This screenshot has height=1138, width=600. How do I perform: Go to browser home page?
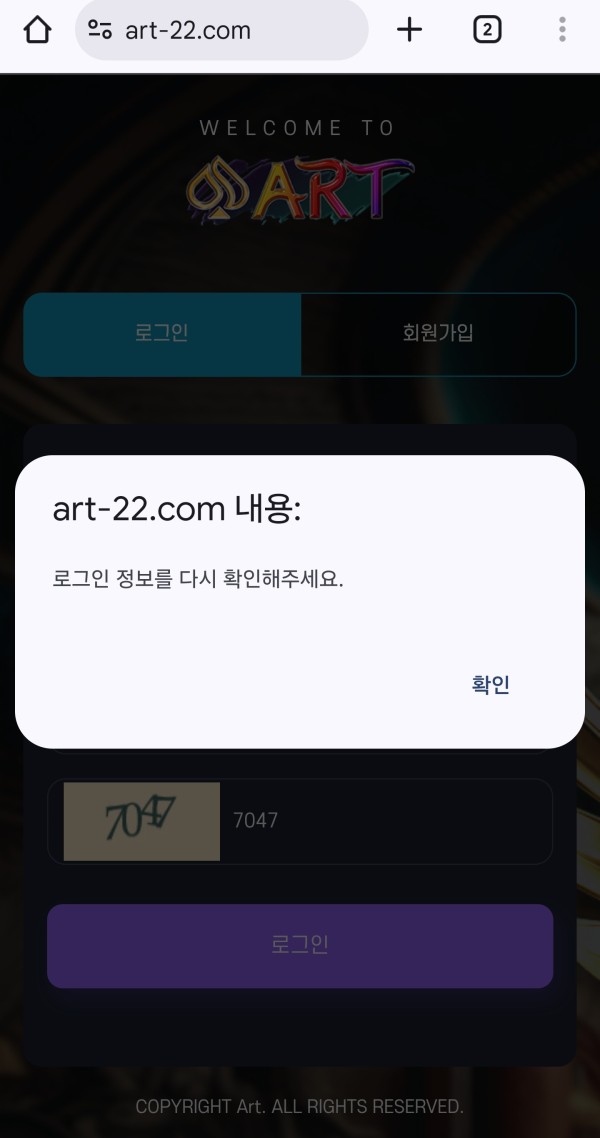click(37, 30)
